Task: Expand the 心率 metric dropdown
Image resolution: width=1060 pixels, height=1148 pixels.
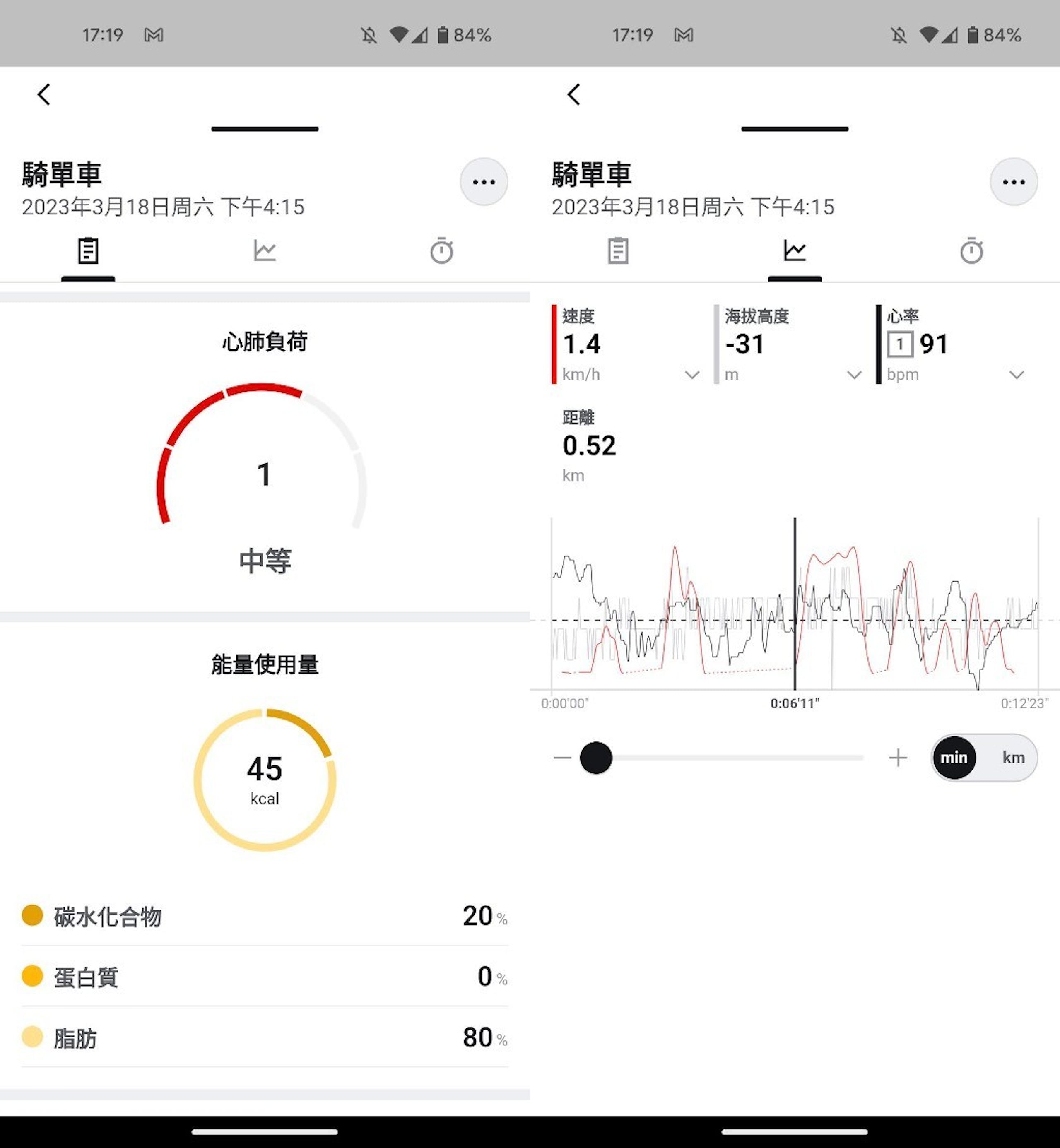Action: (x=1017, y=375)
